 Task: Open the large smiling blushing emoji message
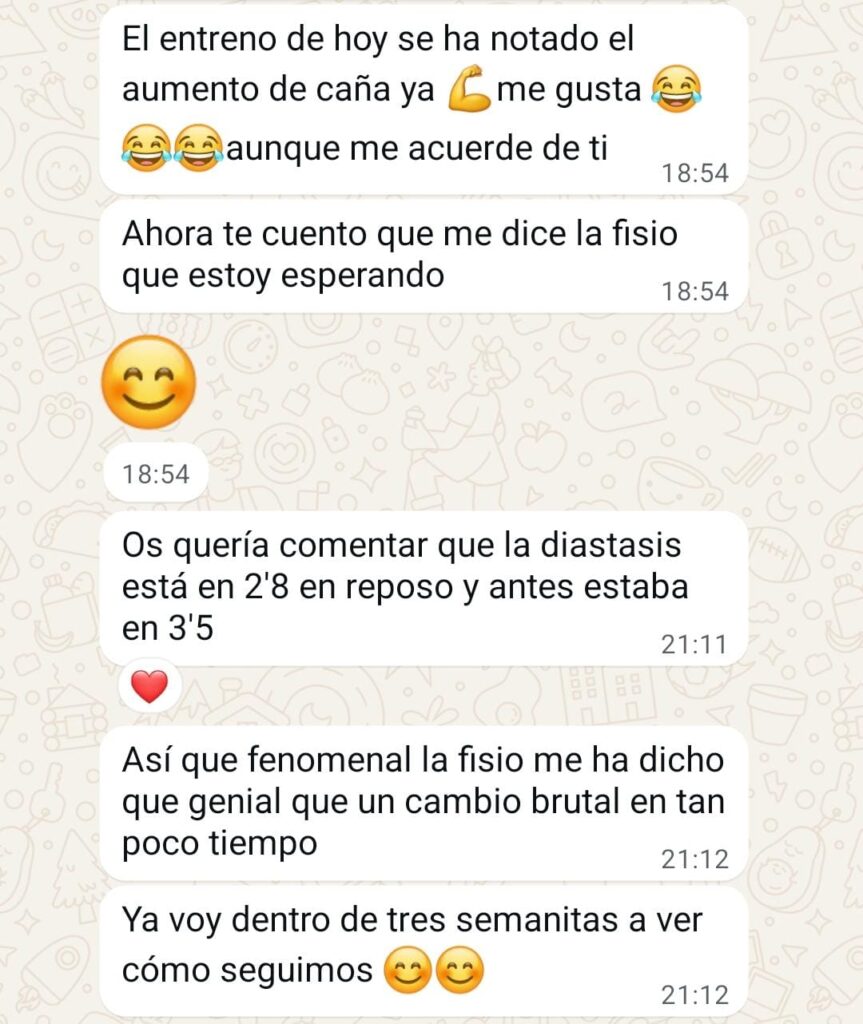149,385
